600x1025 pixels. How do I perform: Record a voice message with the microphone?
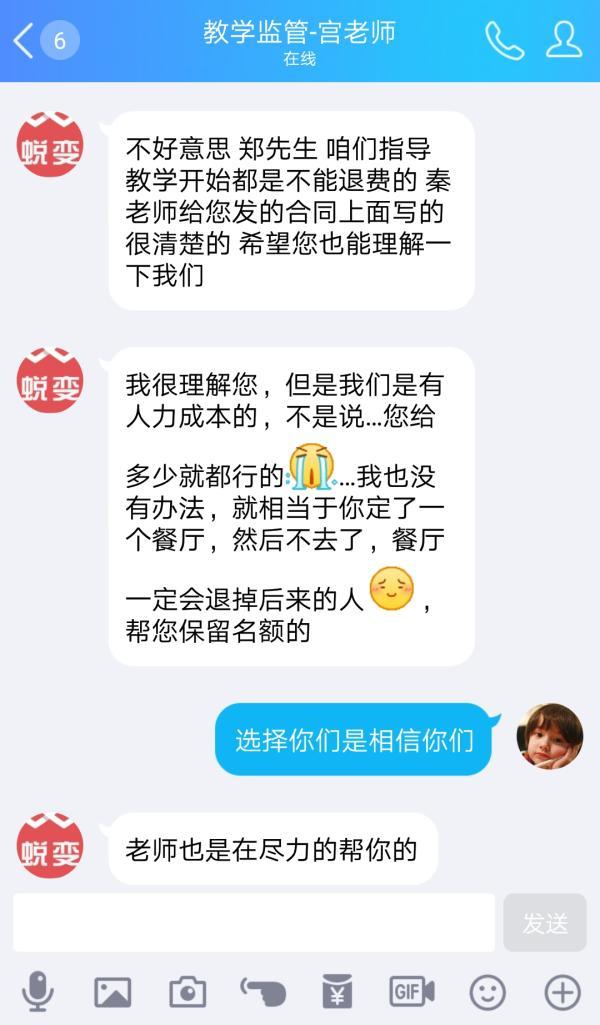pos(38,991)
